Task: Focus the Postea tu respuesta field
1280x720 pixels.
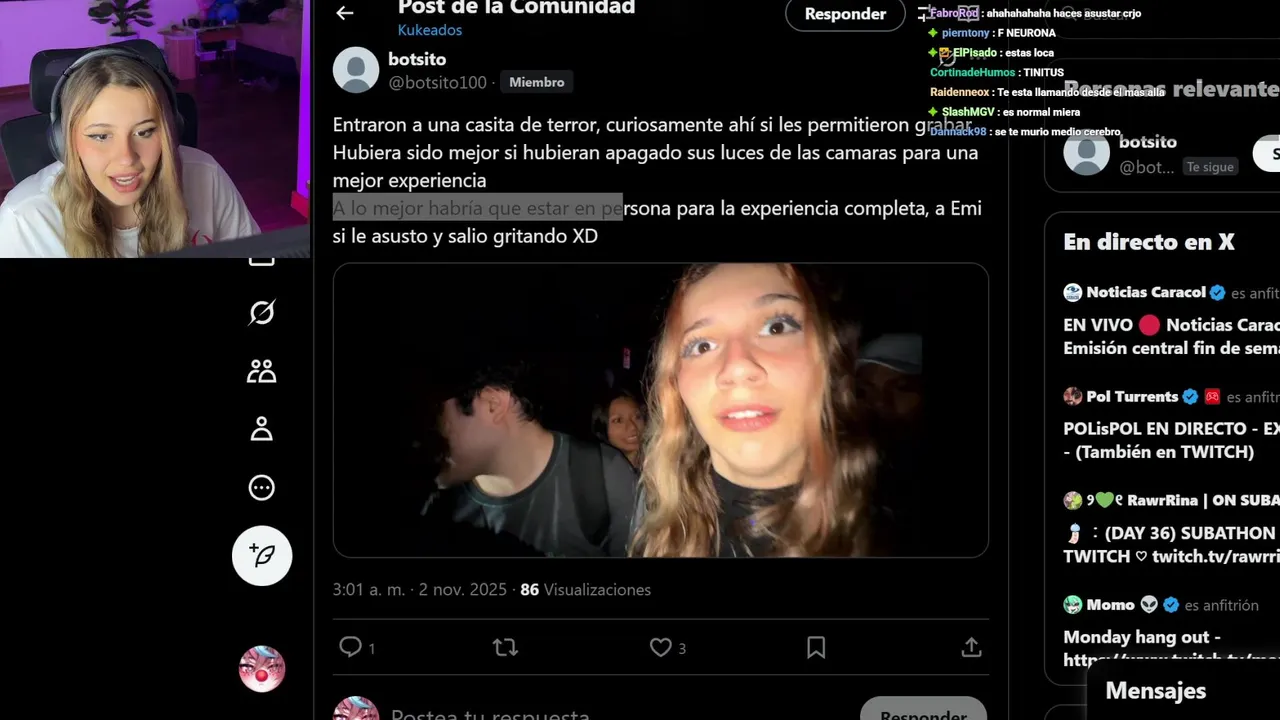Action: click(600, 714)
